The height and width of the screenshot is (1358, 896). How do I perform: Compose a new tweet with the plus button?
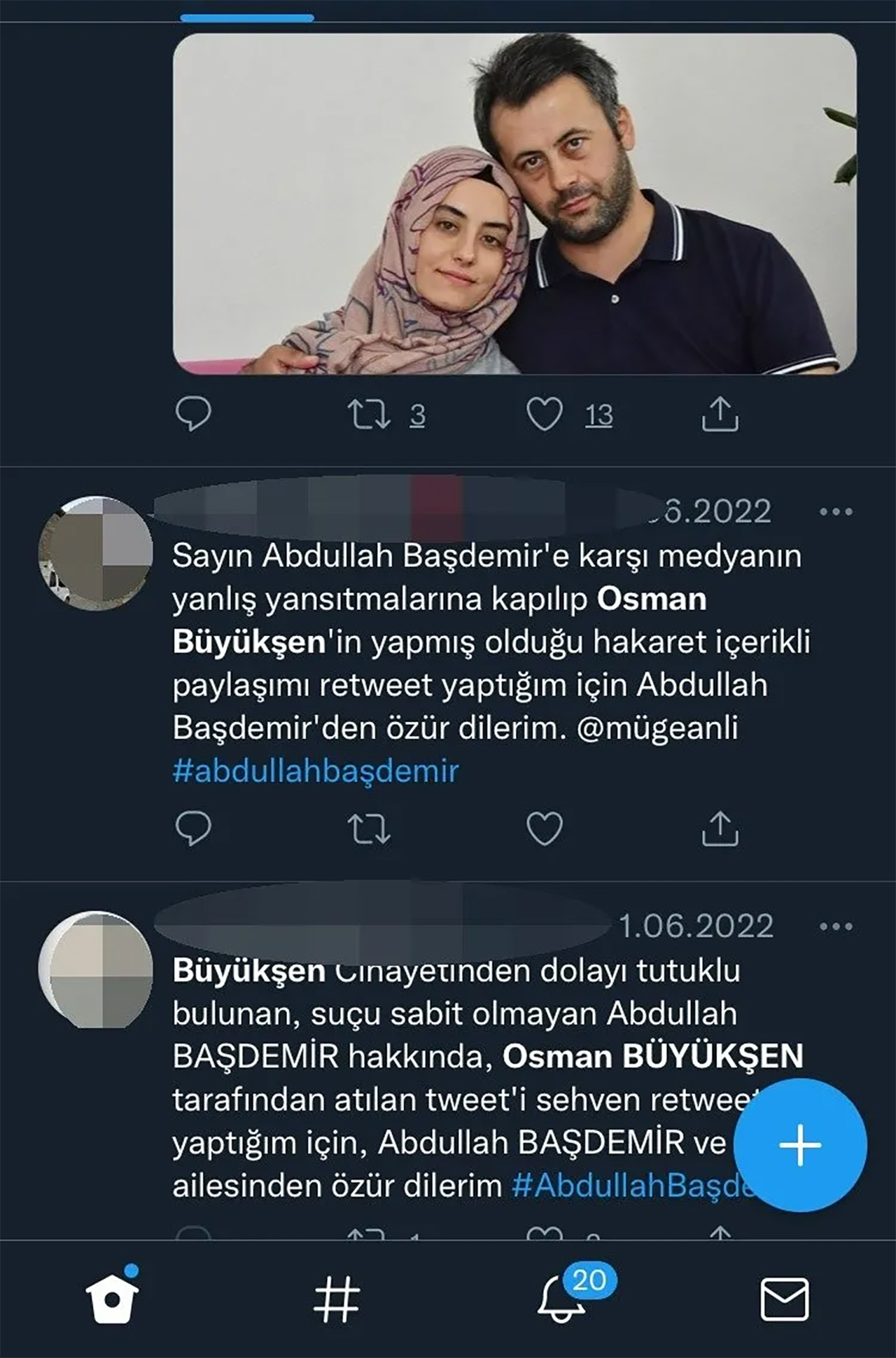point(800,1146)
